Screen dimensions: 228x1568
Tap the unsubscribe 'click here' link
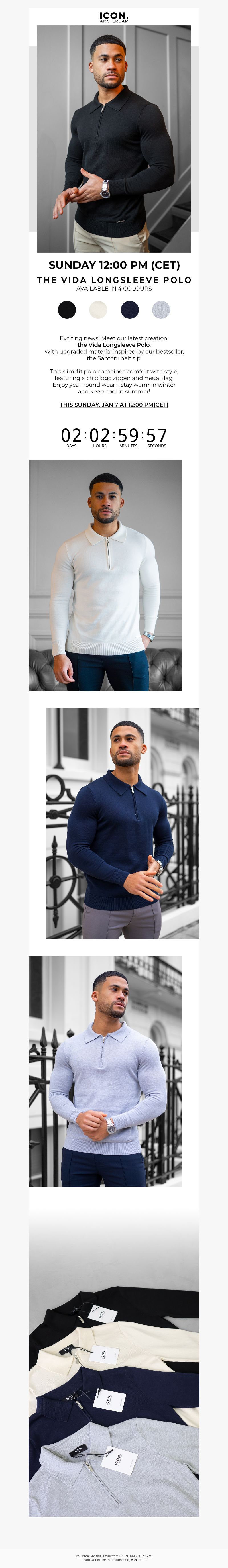tap(139, 1560)
